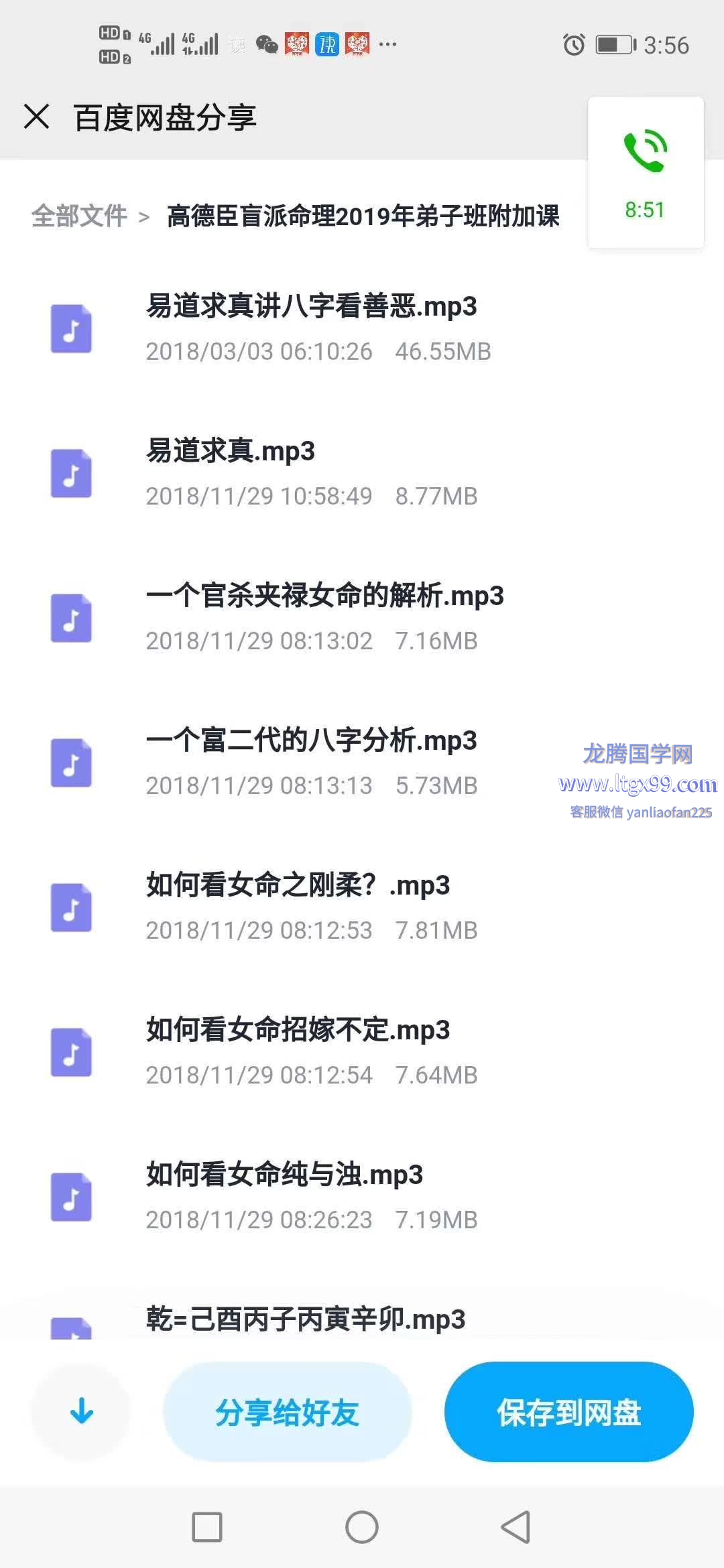The height and width of the screenshot is (1568, 724).
Task: Return to the ongoing call bubble
Action: click(646, 173)
